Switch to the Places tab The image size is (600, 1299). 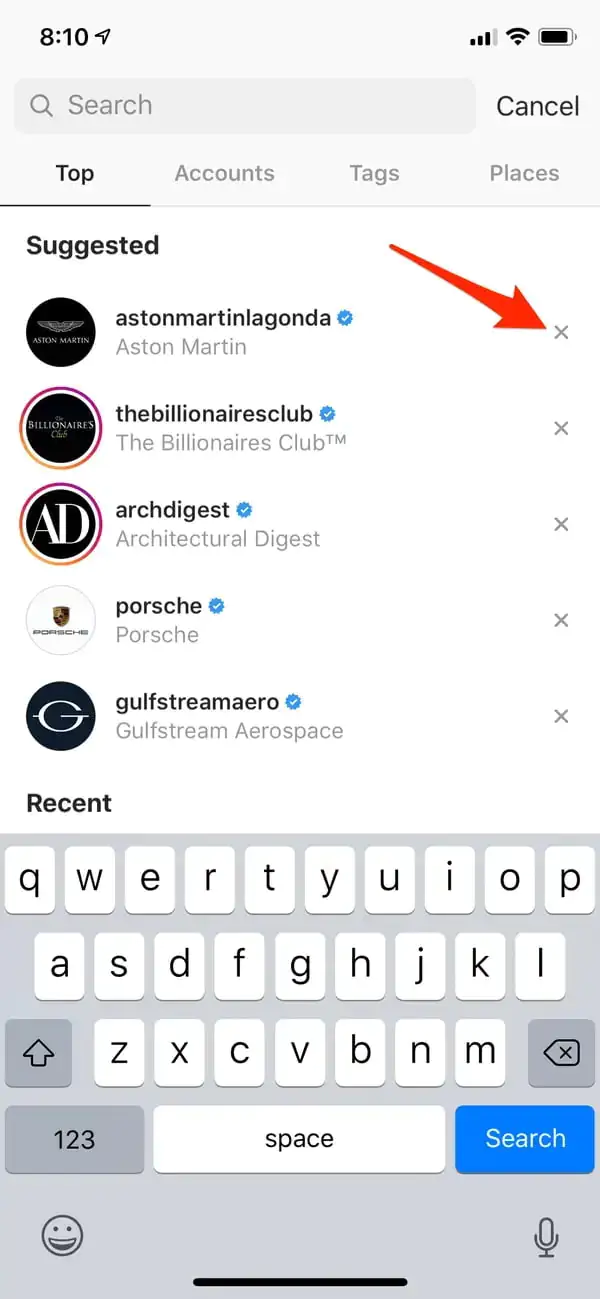[x=524, y=173]
